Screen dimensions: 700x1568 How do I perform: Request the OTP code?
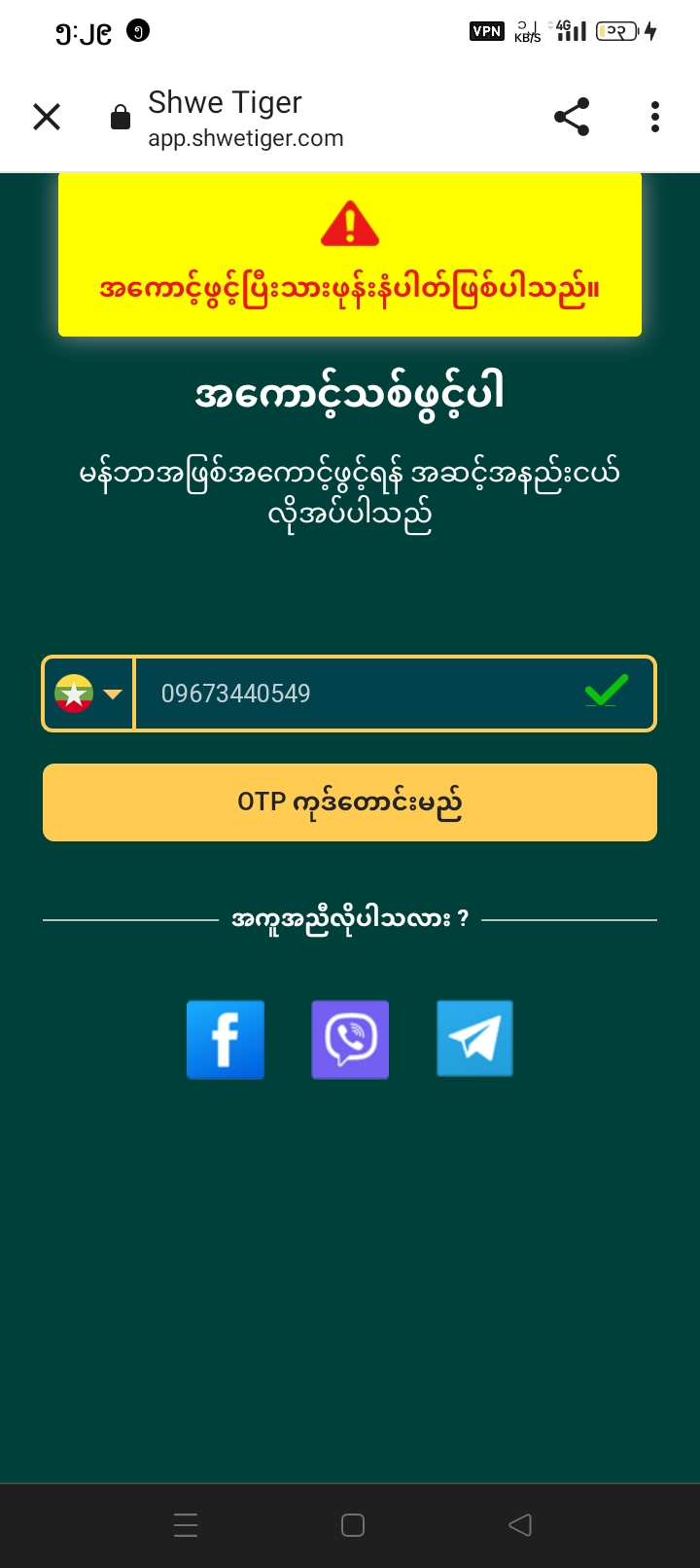tap(350, 802)
